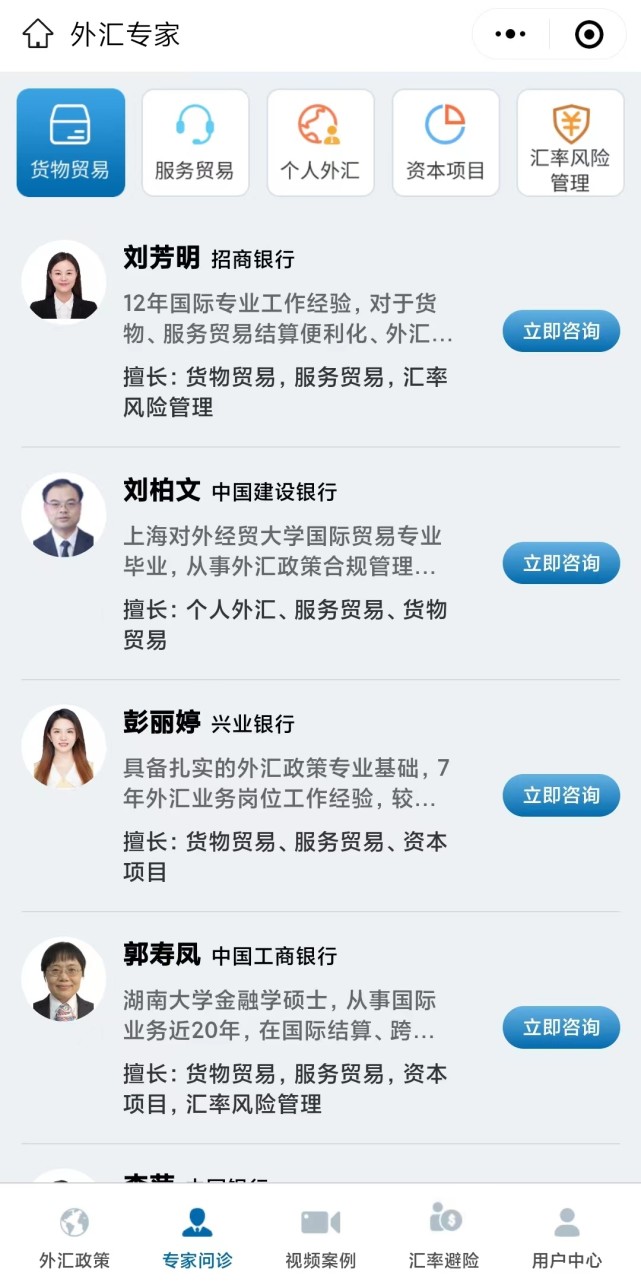
Task: Go to 用户中心 tab
Action: [x=566, y=1237]
